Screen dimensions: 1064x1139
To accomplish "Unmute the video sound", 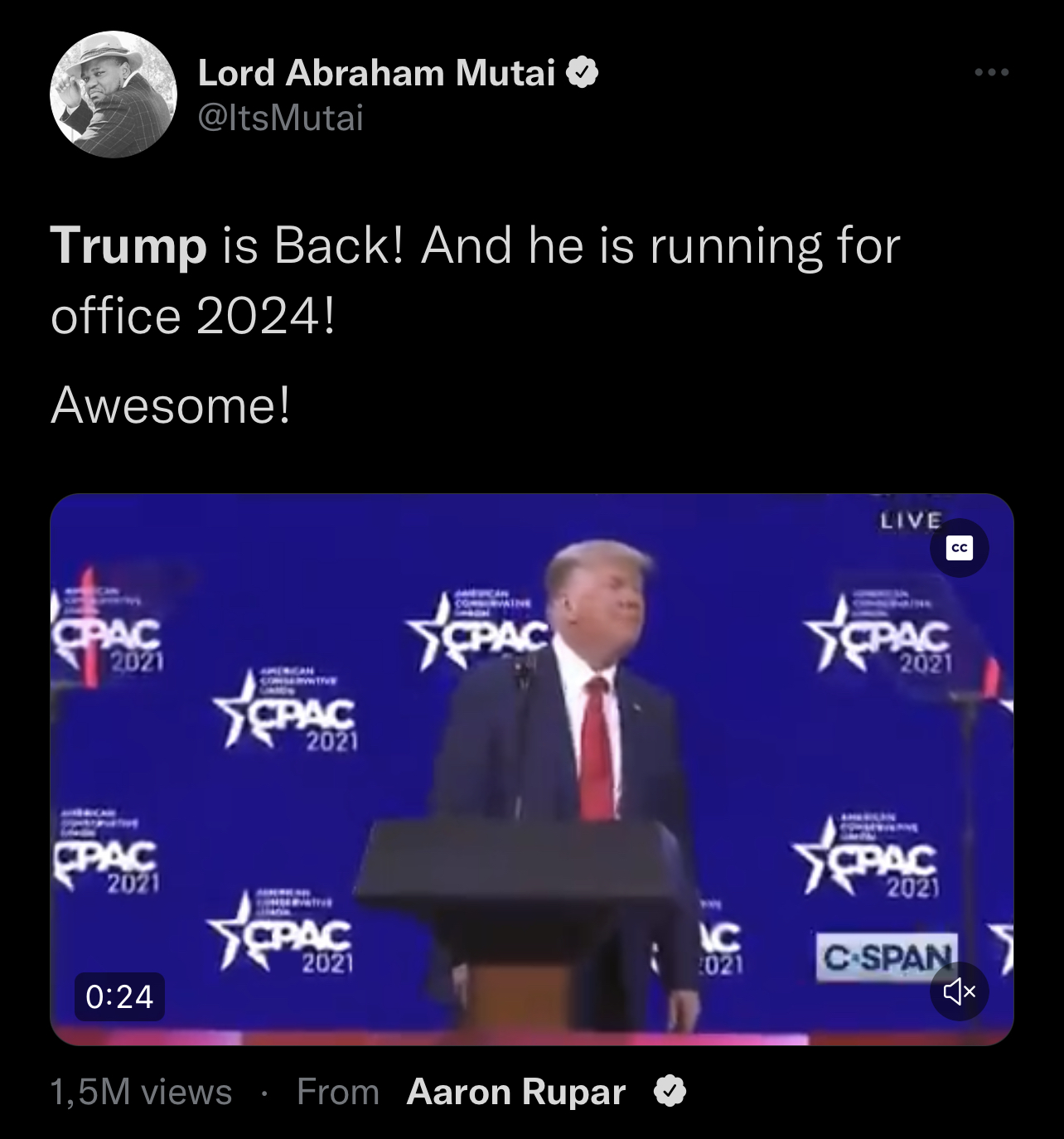I will [959, 991].
